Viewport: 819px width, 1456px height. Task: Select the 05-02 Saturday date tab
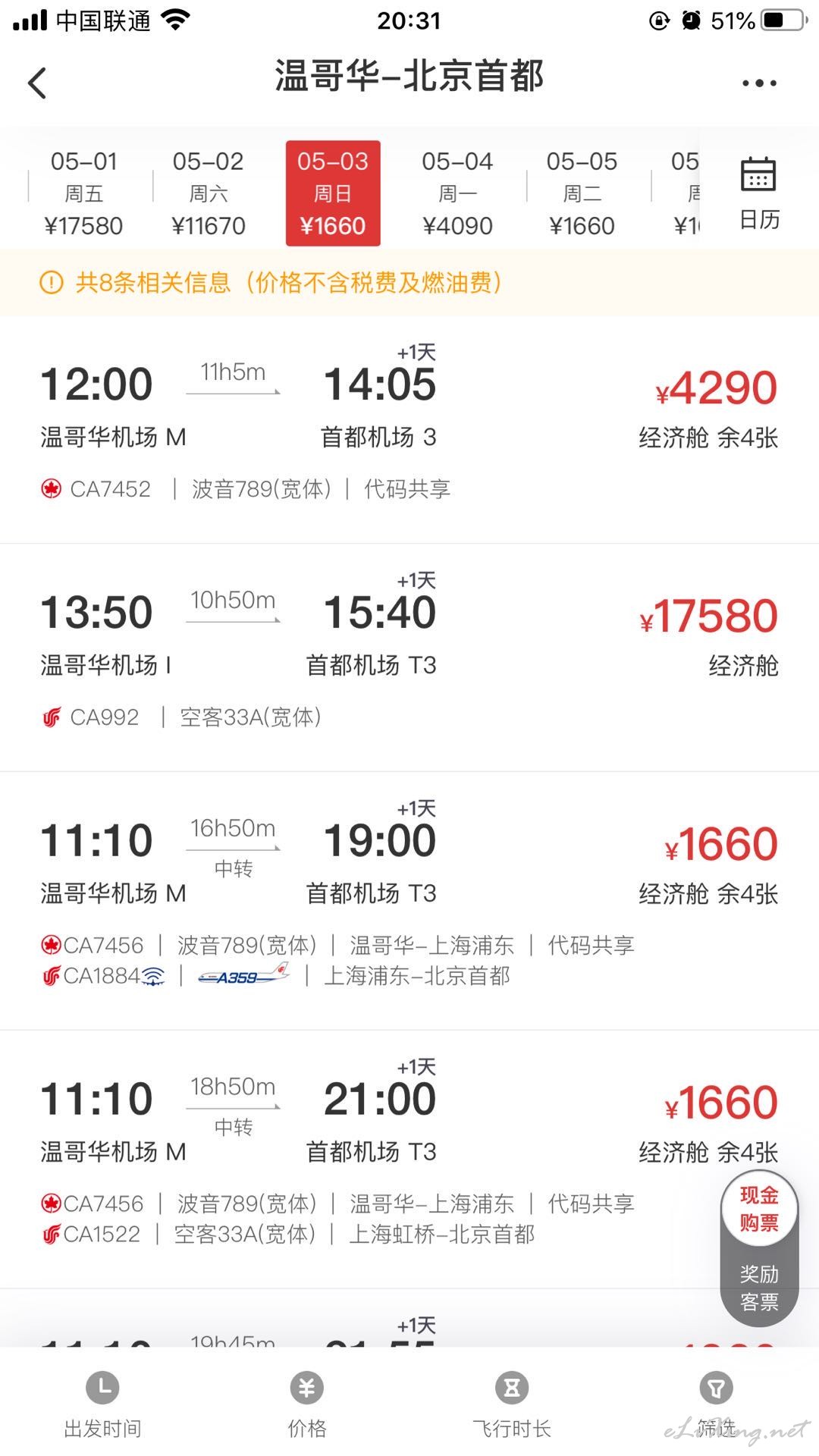pyautogui.click(x=209, y=193)
